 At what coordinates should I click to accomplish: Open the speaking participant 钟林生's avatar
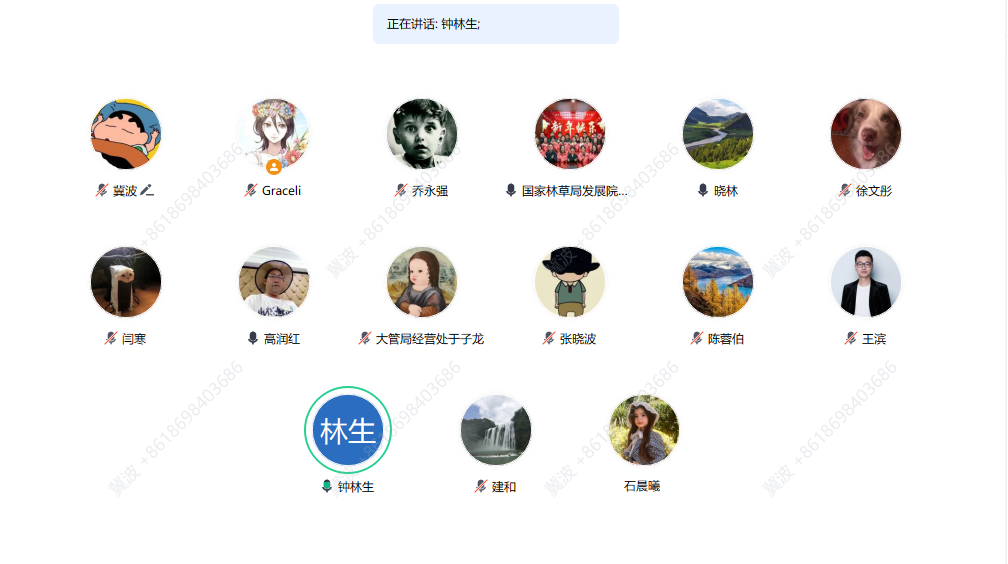click(348, 430)
